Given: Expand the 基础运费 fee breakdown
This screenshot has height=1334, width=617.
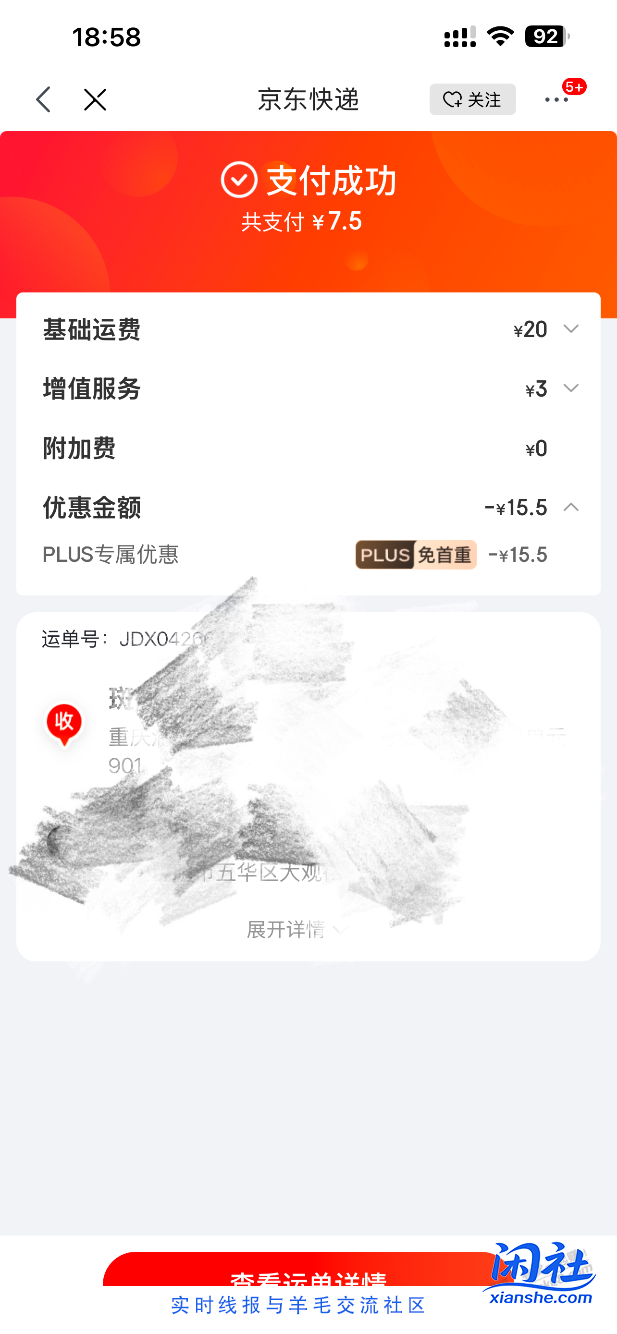Looking at the screenshot, I should (570, 329).
